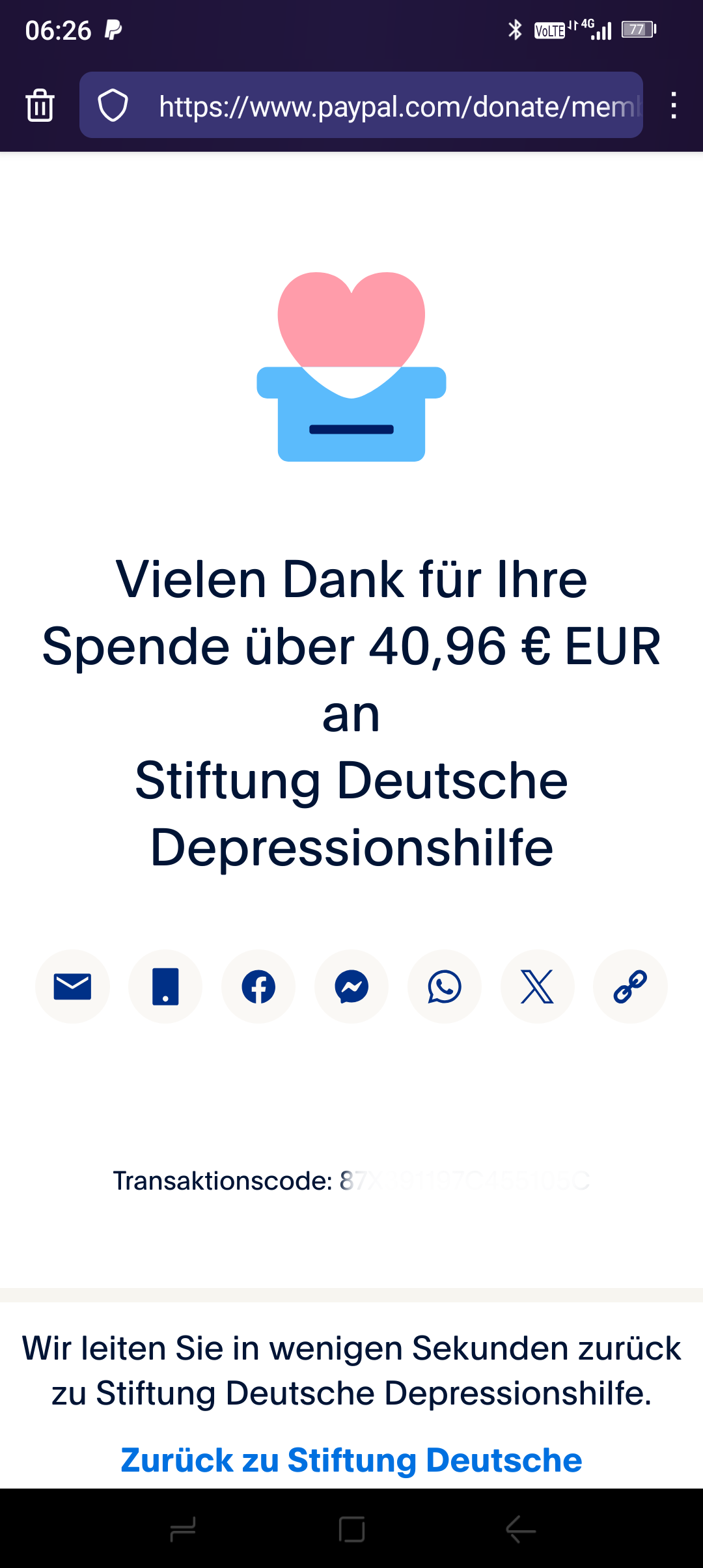Open the browser overflow menu
This screenshot has height=1568, width=703.
[674, 105]
